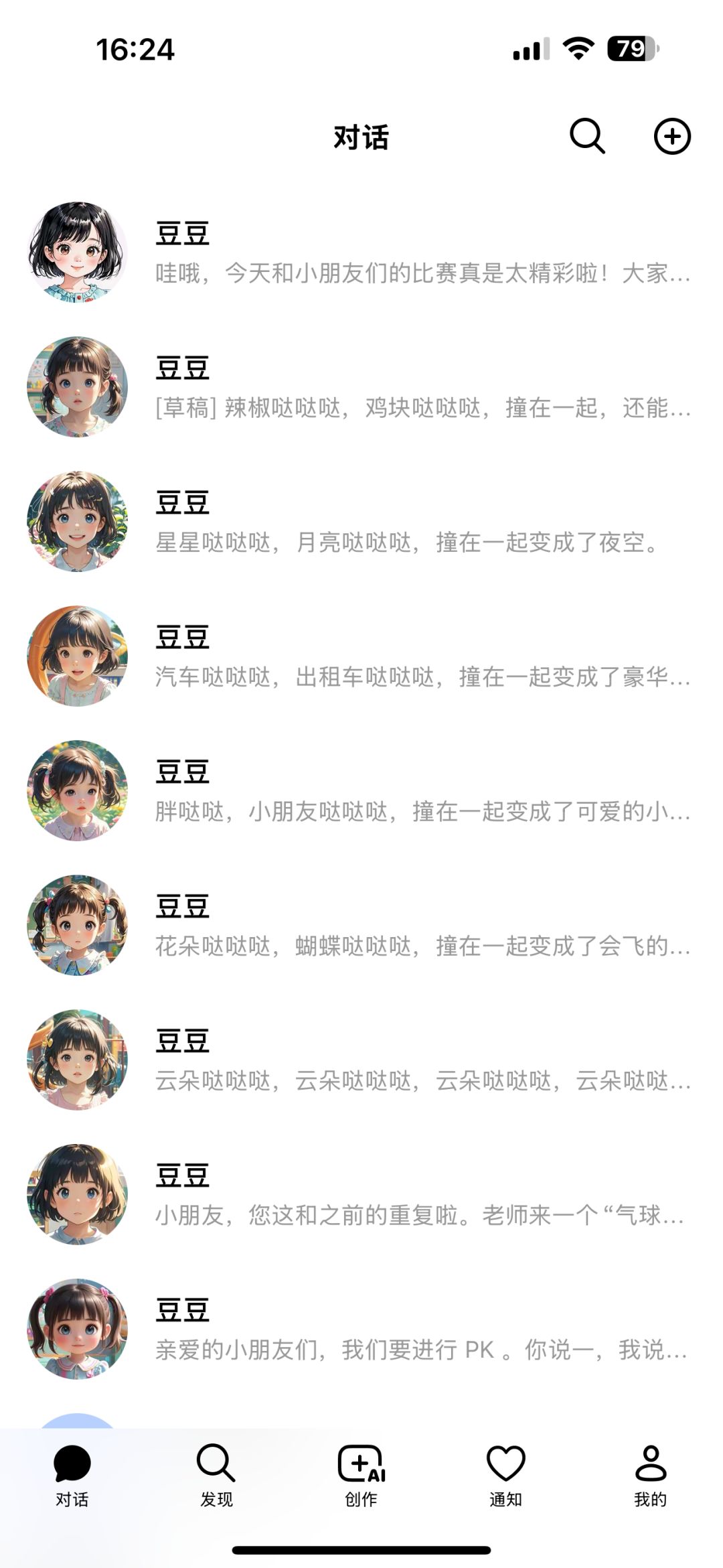Screen dimensions: 723x1568
Task: Open the 豆豆 chat starting 胖哒哒
Action: pyautogui.click(x=361, y=791)
